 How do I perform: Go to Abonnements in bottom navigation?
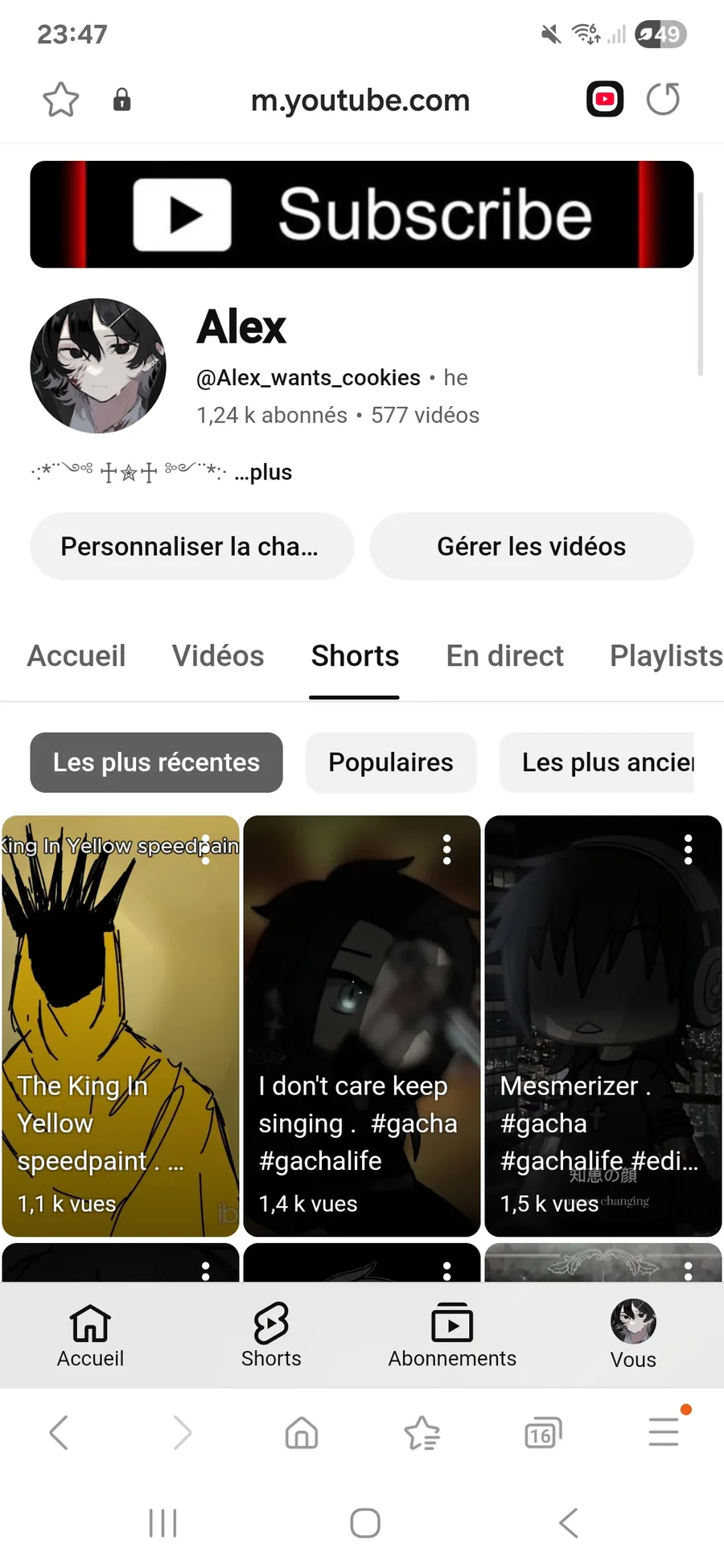(452, 1336)
